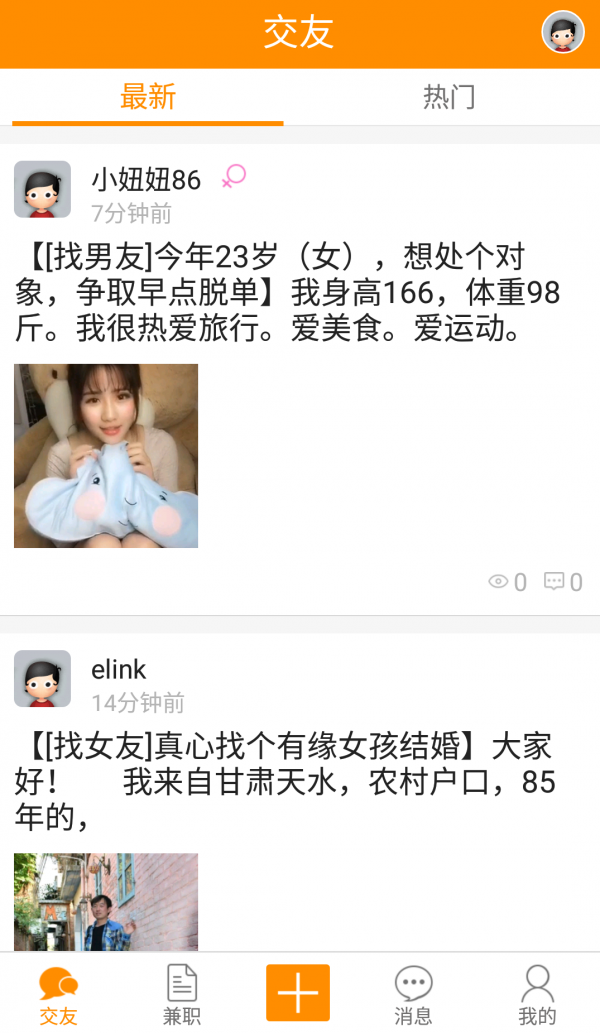
Task: Switch to the 热门 tab
Action: coord(449,97)
